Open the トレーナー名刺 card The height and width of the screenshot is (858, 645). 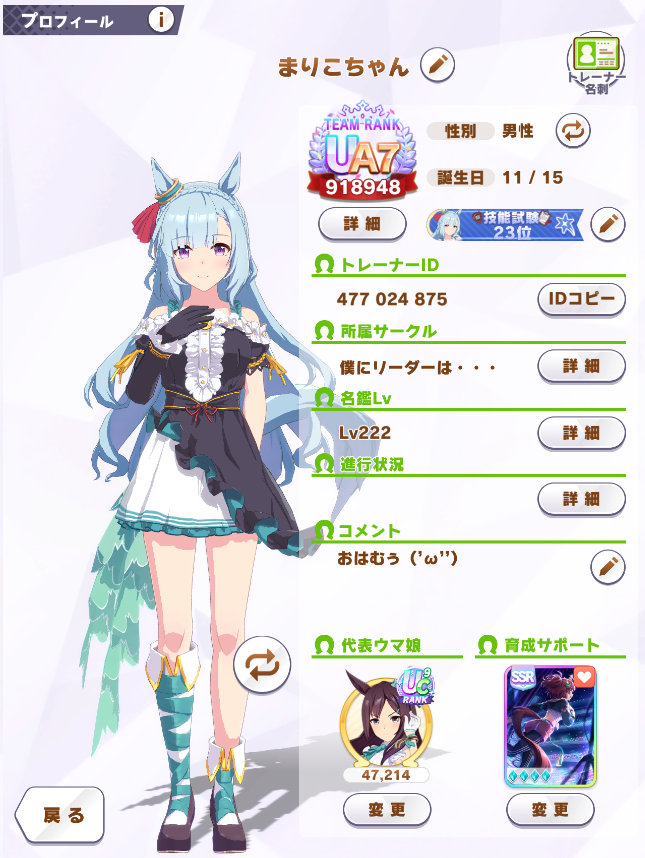(x=596, y=63)
